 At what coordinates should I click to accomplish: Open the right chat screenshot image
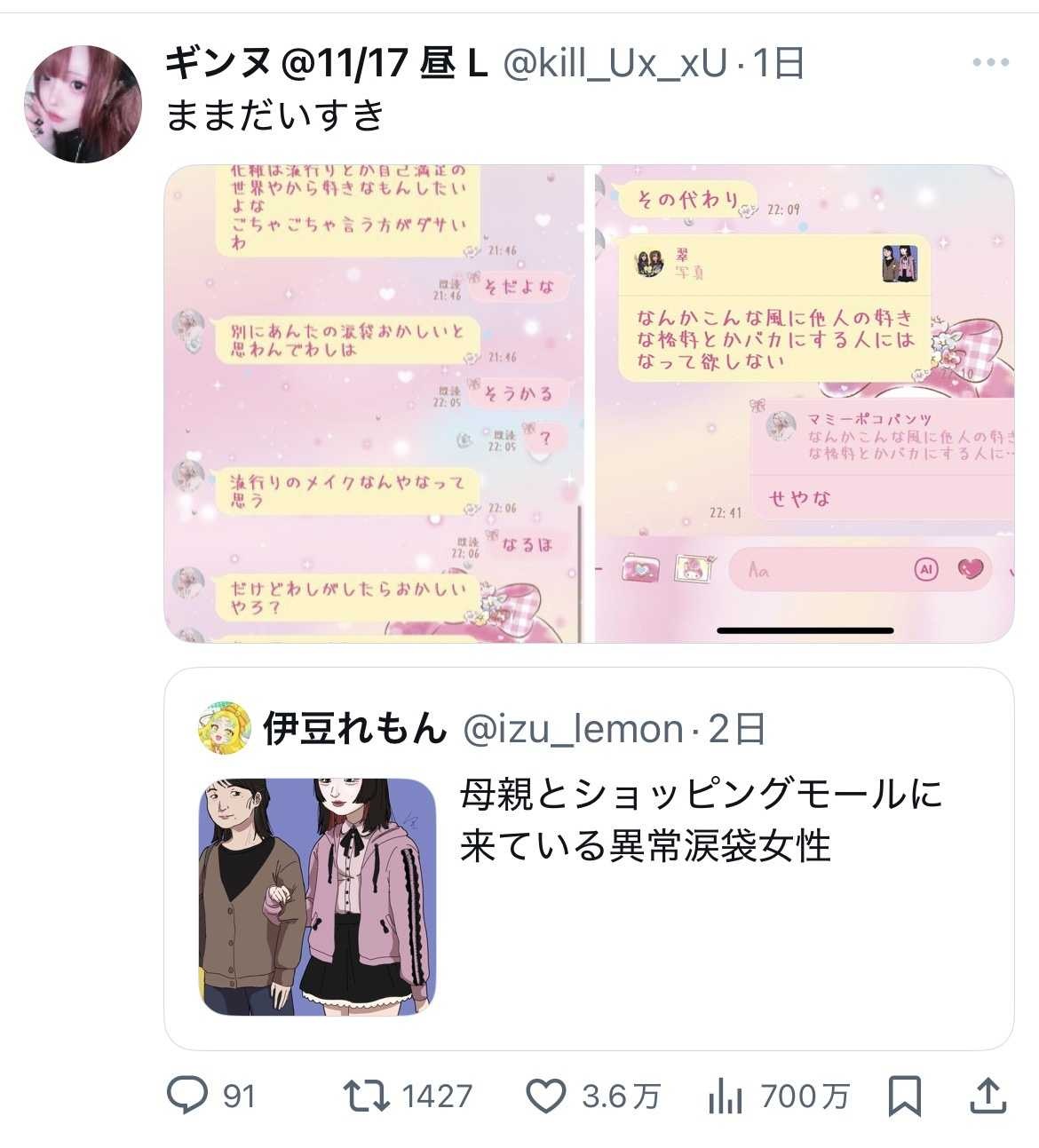804,403
